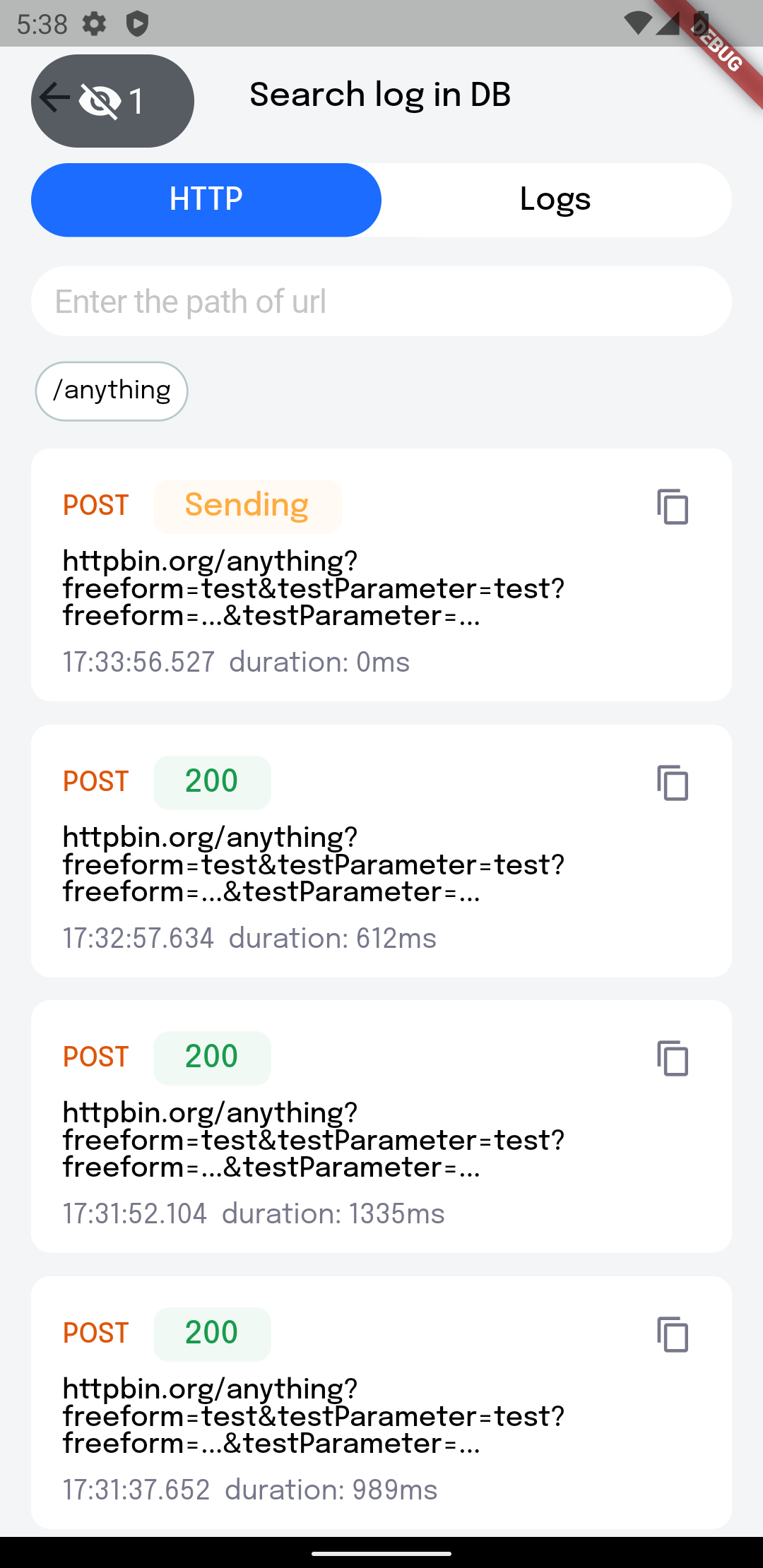Image resolution: width=763 pixels, height=1568 pixels.
Task: Open the request card from 17:31:37.652
Action: 381,1403
